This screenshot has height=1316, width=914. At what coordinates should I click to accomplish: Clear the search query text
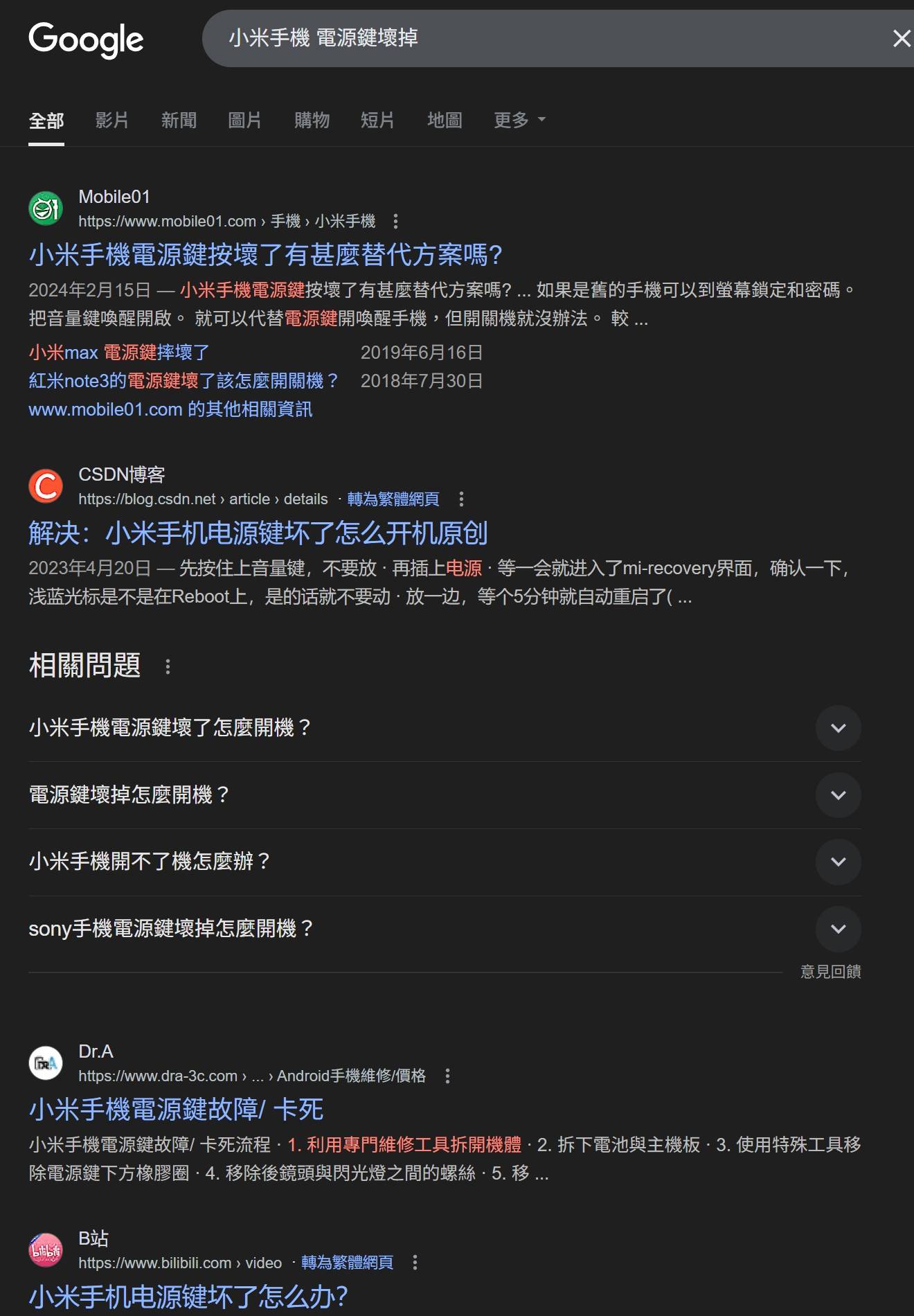click(901, 38)
